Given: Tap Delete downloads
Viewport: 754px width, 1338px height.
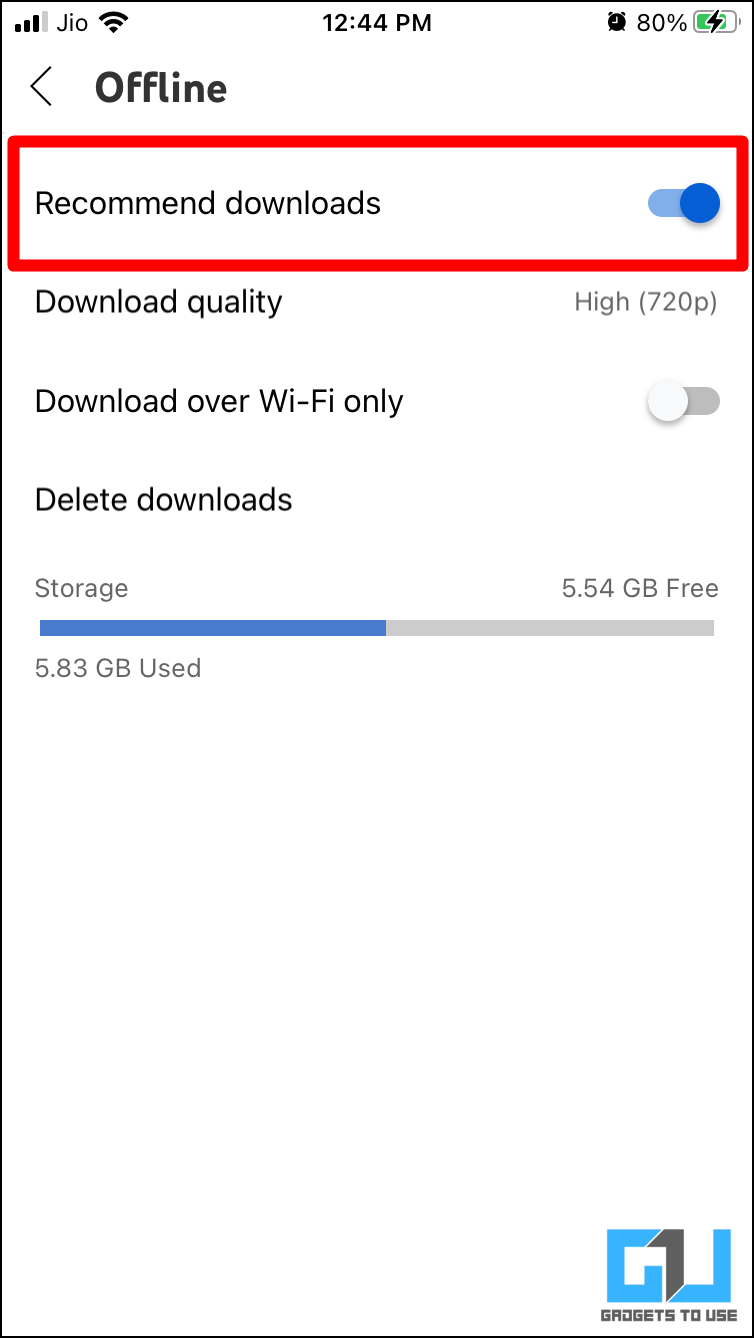Looking at the screenshot, I should (x=163, y=499).
